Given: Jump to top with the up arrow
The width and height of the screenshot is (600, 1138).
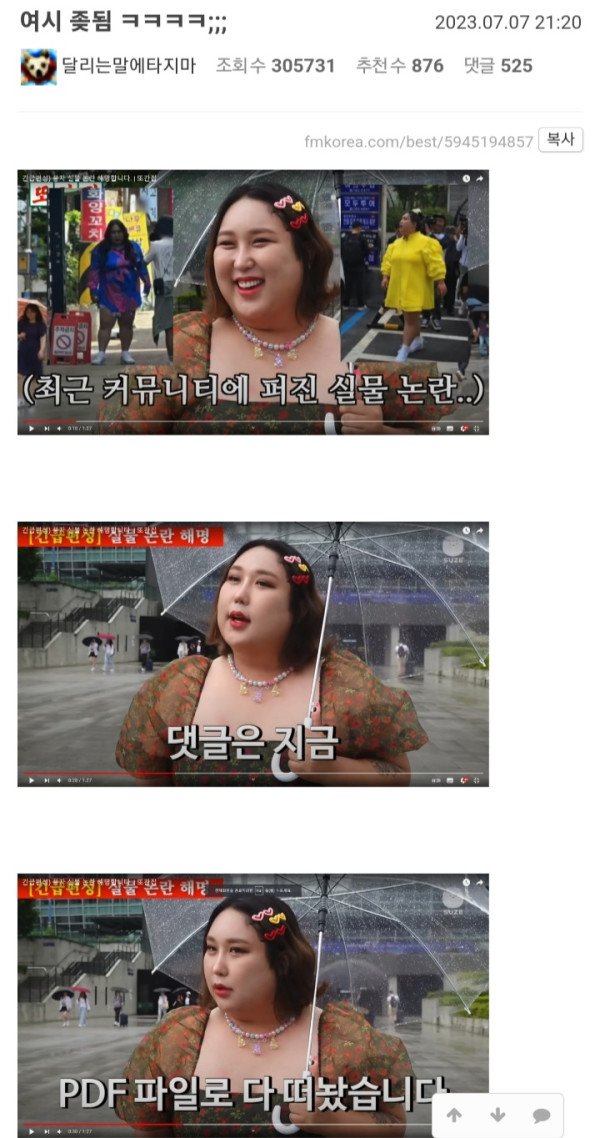Looking at the screenshot, I should point(454,1115).
